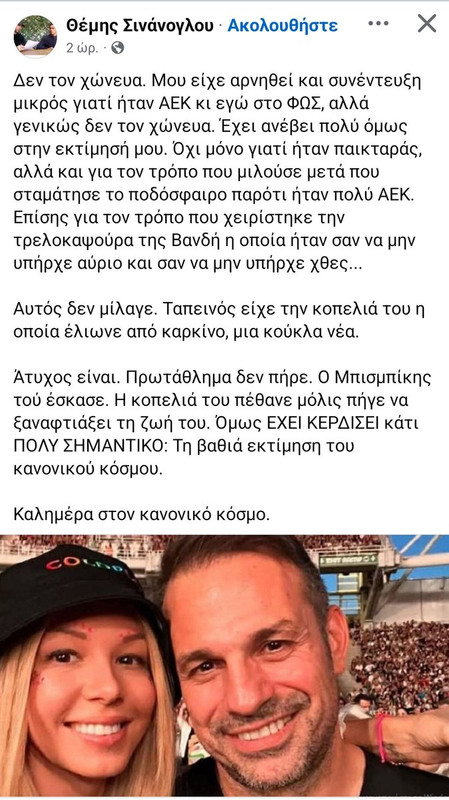Viewport: 449px width, 800px height.
Task: Follow via the Ακολουθήστε link
Action: tap(282, 25)
